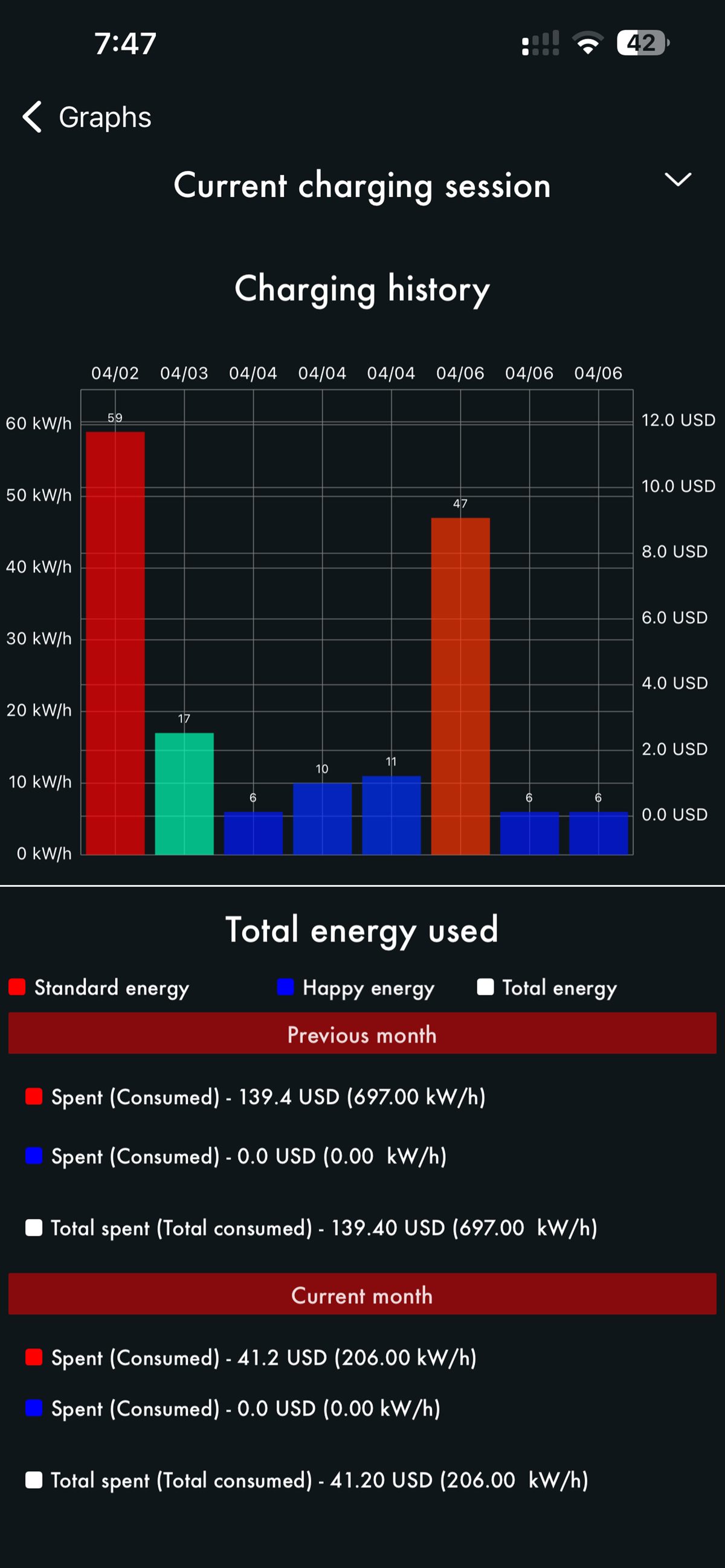This screenshot has height=1568, width=725.
Task: Select the red Standard energy legend square
Action: point(16,987)
